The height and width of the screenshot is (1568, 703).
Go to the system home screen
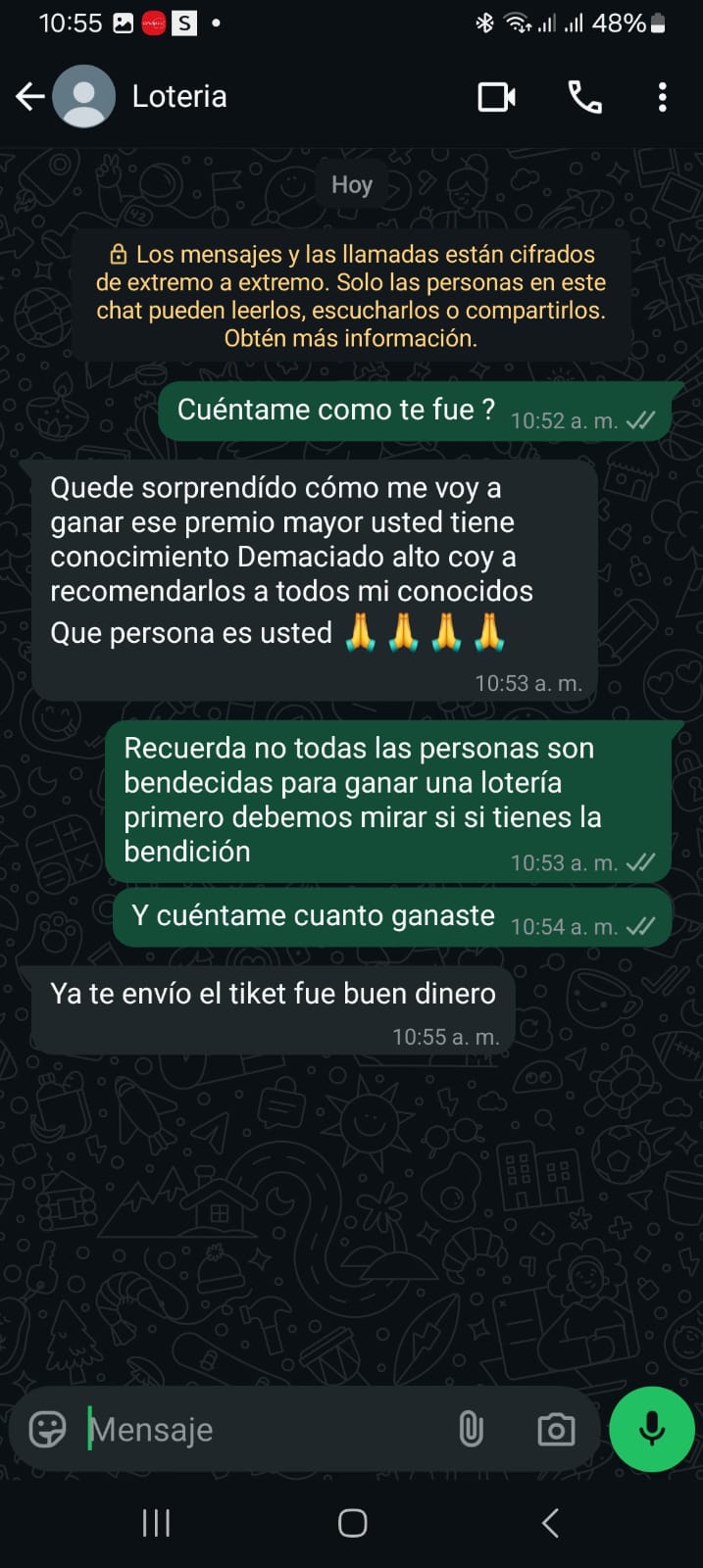352,1523
